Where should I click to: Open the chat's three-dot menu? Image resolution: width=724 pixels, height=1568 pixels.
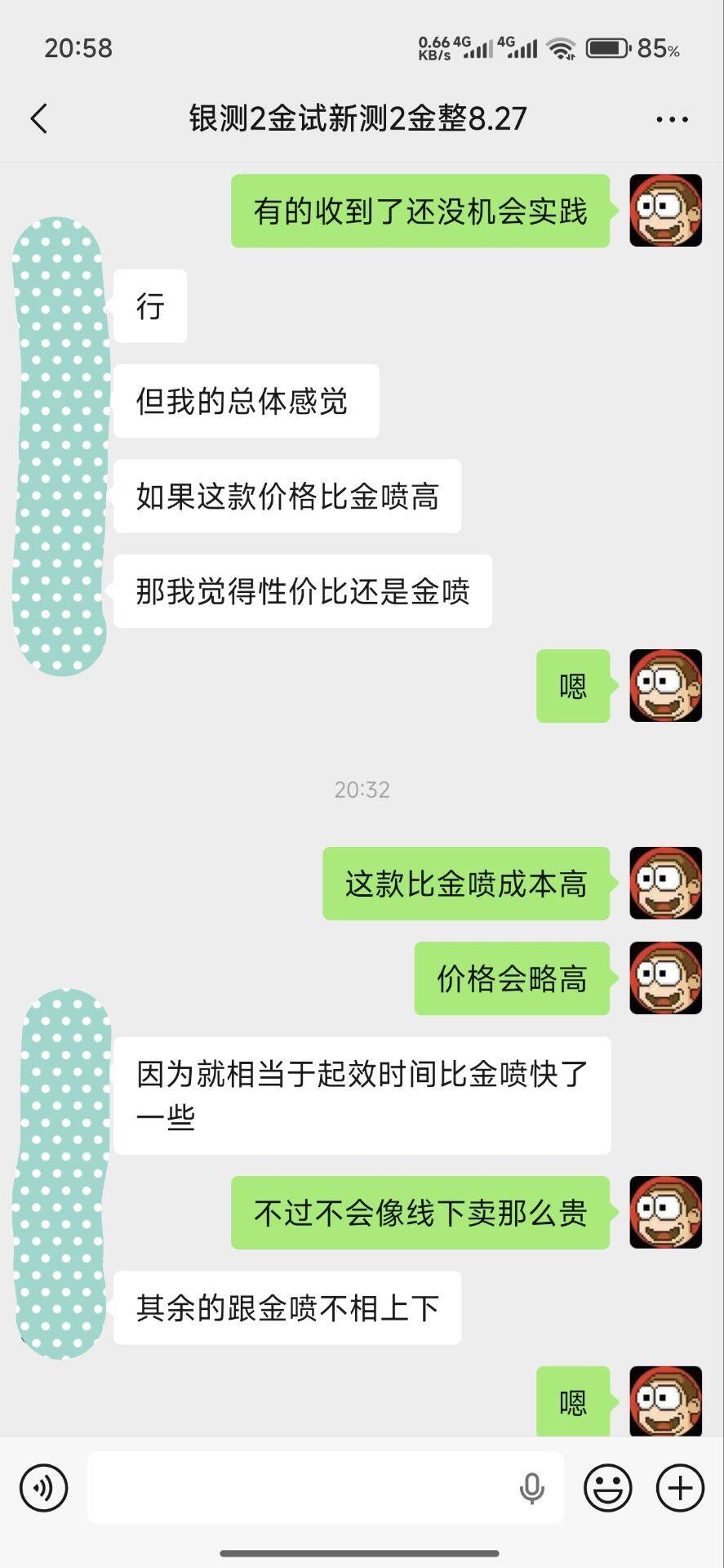pos(672,119)
